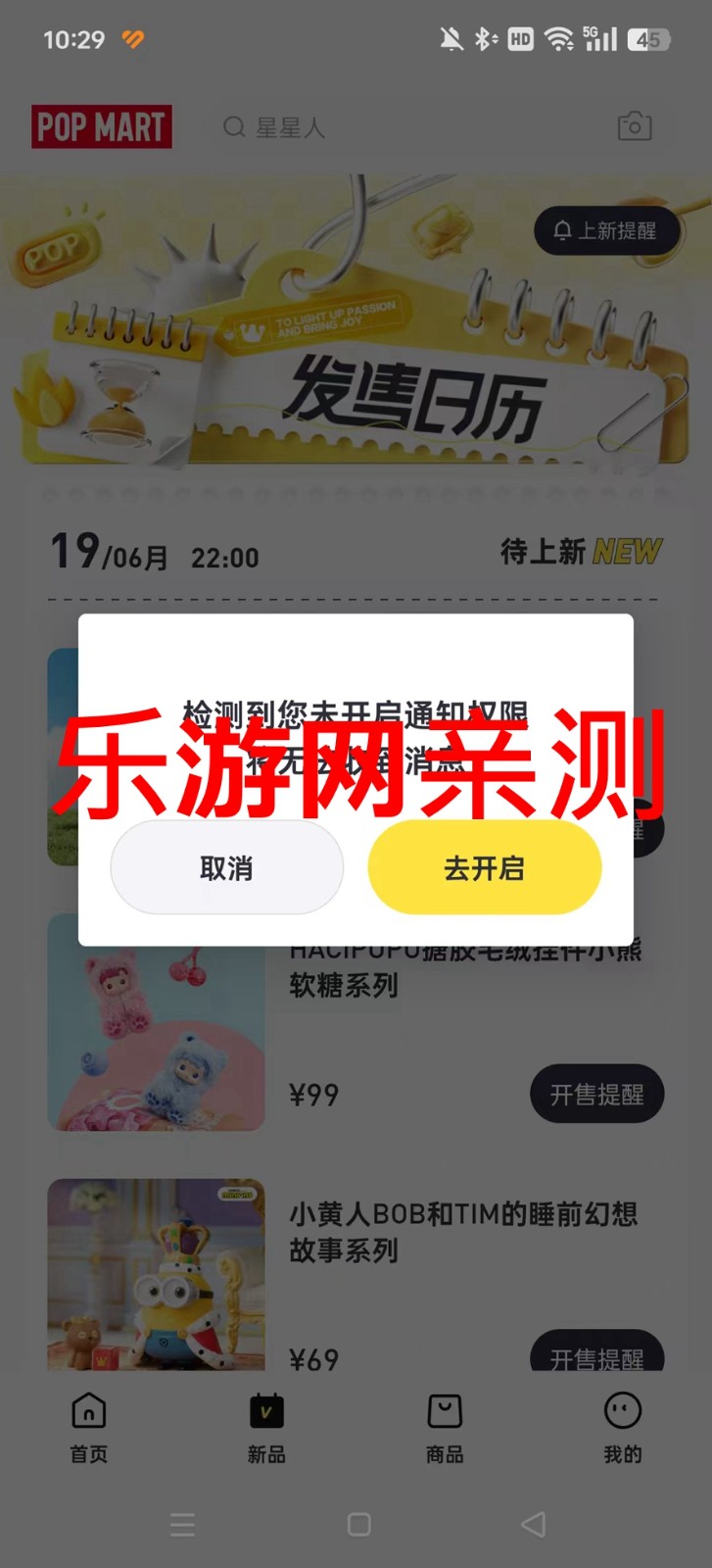The image size is (712, 1568).
Task: Open the 星星人 search box
Action: [x=392, y=127]
